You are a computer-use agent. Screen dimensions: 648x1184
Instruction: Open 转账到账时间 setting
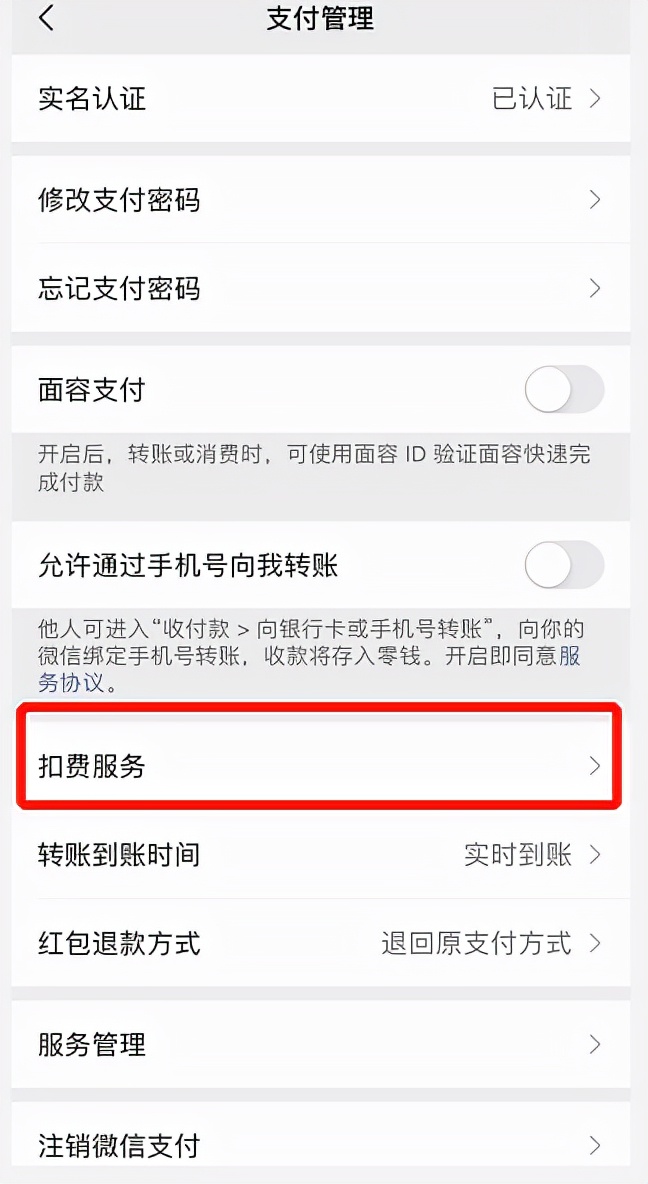pyautogui.click(x=320, y=855)
